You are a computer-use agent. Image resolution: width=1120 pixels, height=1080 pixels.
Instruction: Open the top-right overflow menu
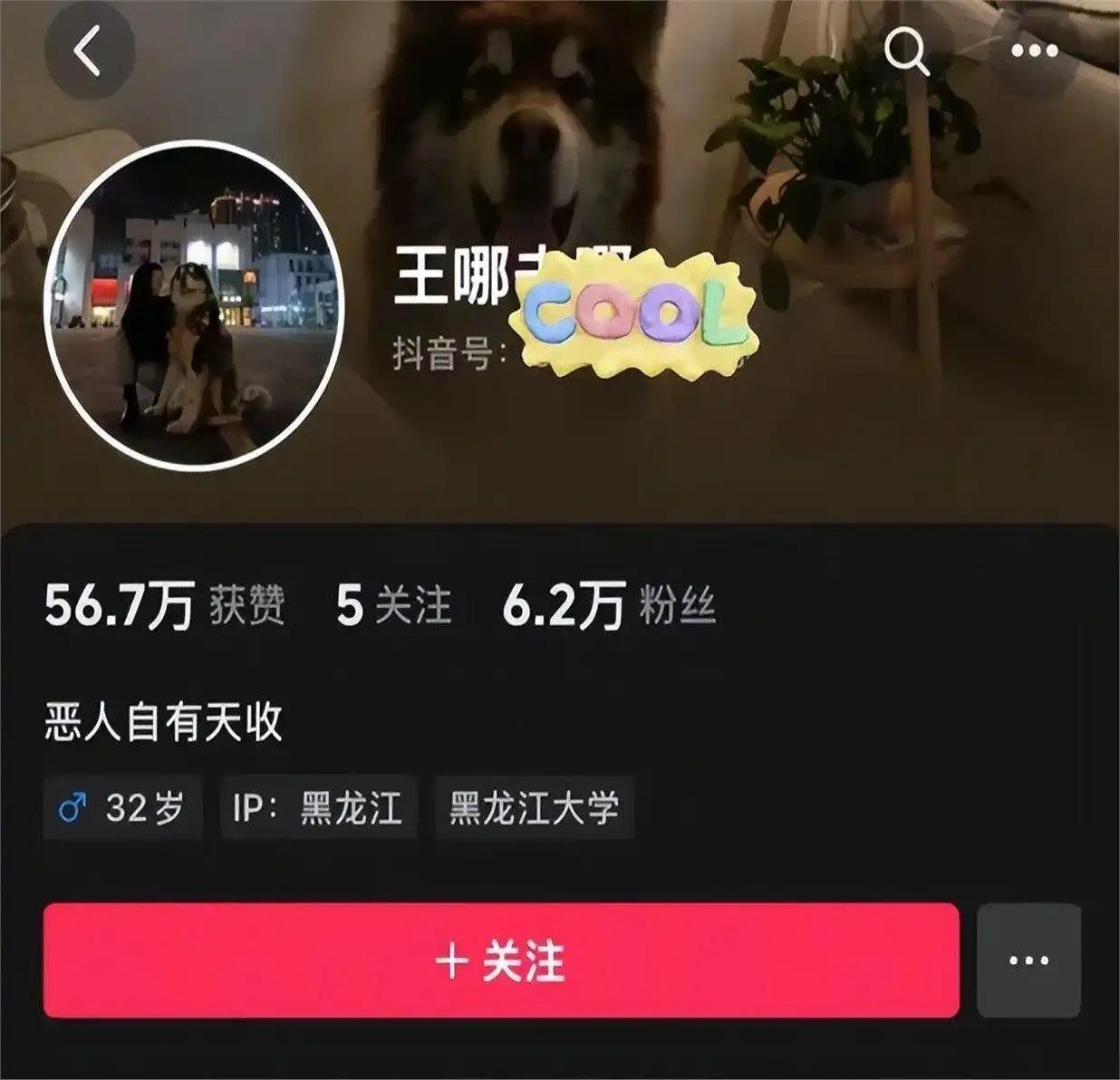point(1034,51)
